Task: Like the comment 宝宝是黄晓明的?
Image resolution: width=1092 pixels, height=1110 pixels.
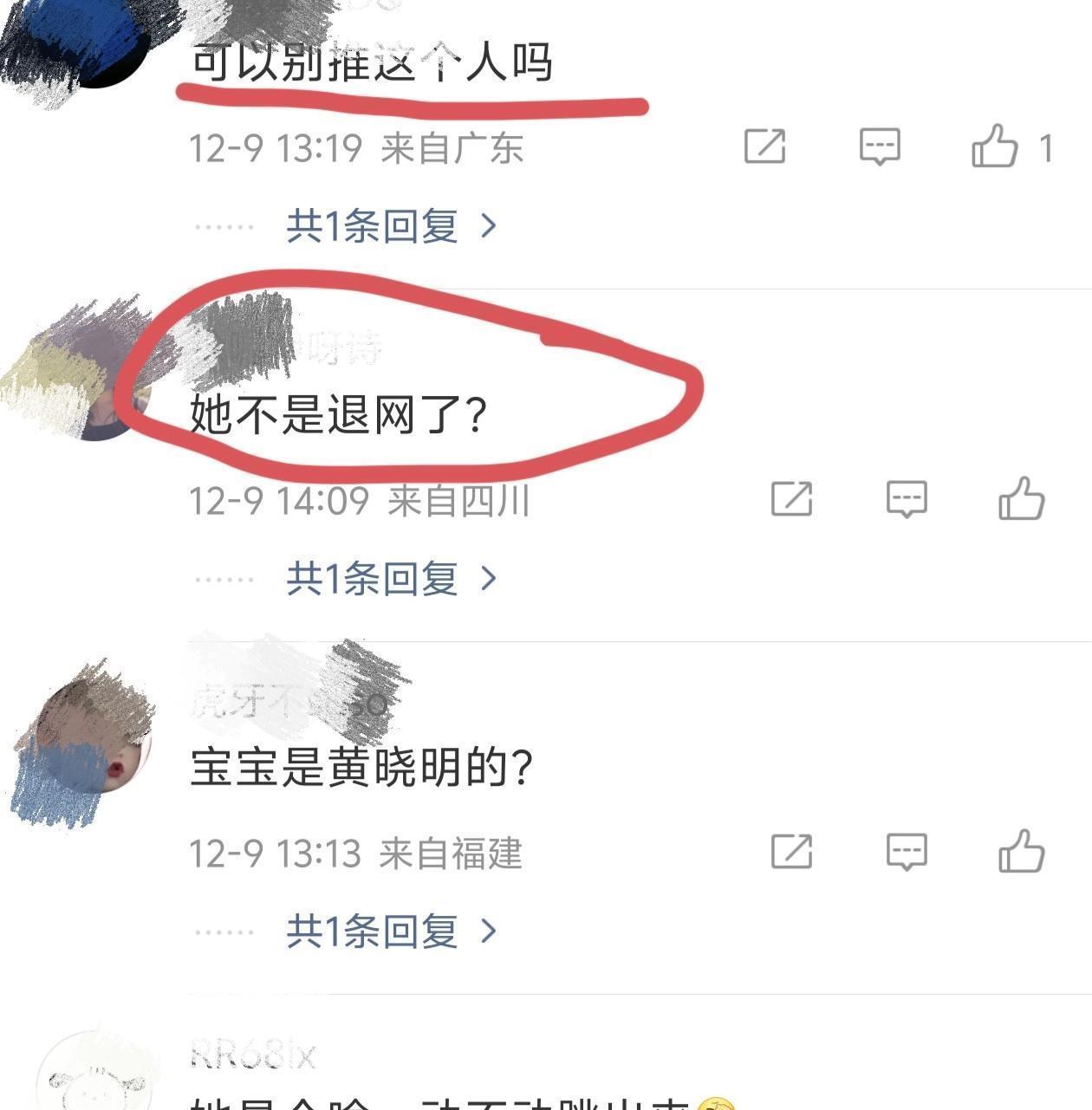Action: [1021, 852]
